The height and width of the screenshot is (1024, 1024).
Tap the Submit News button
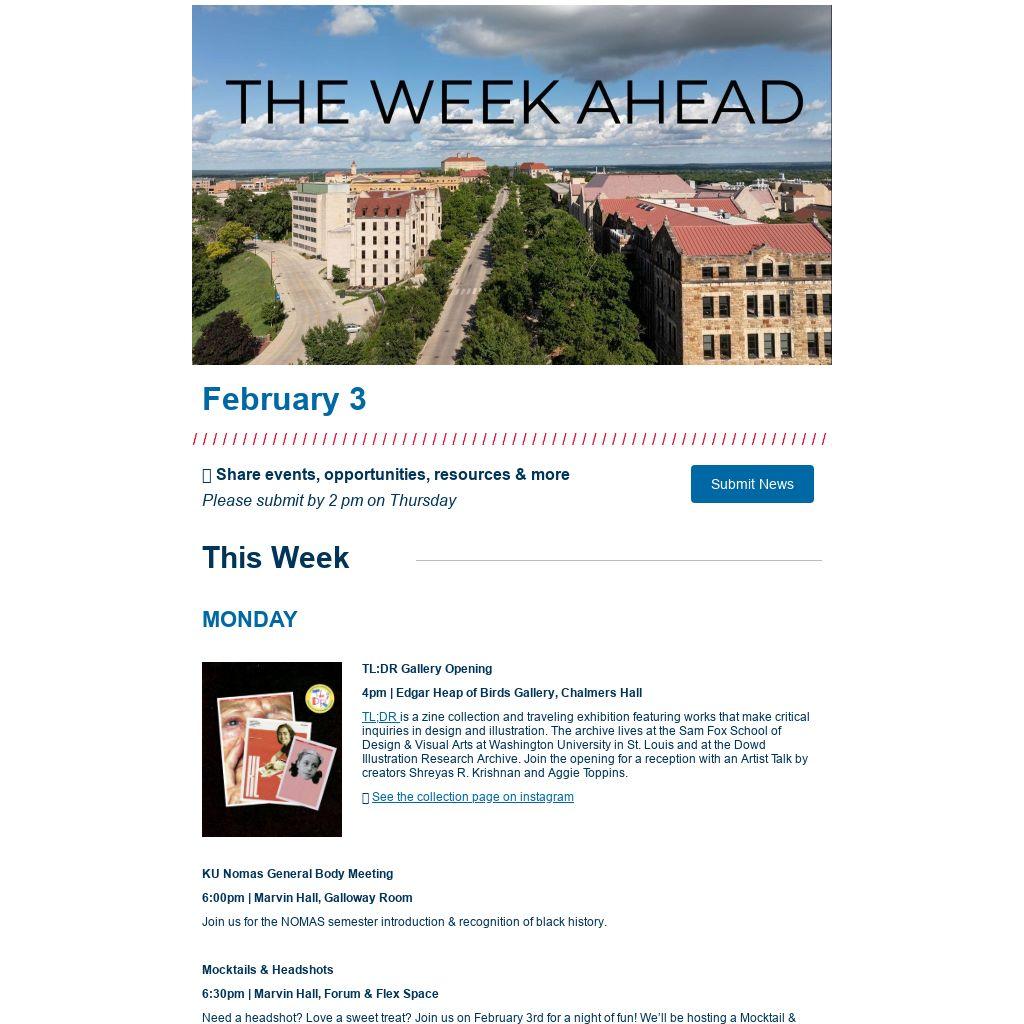(x=752, y=484)
